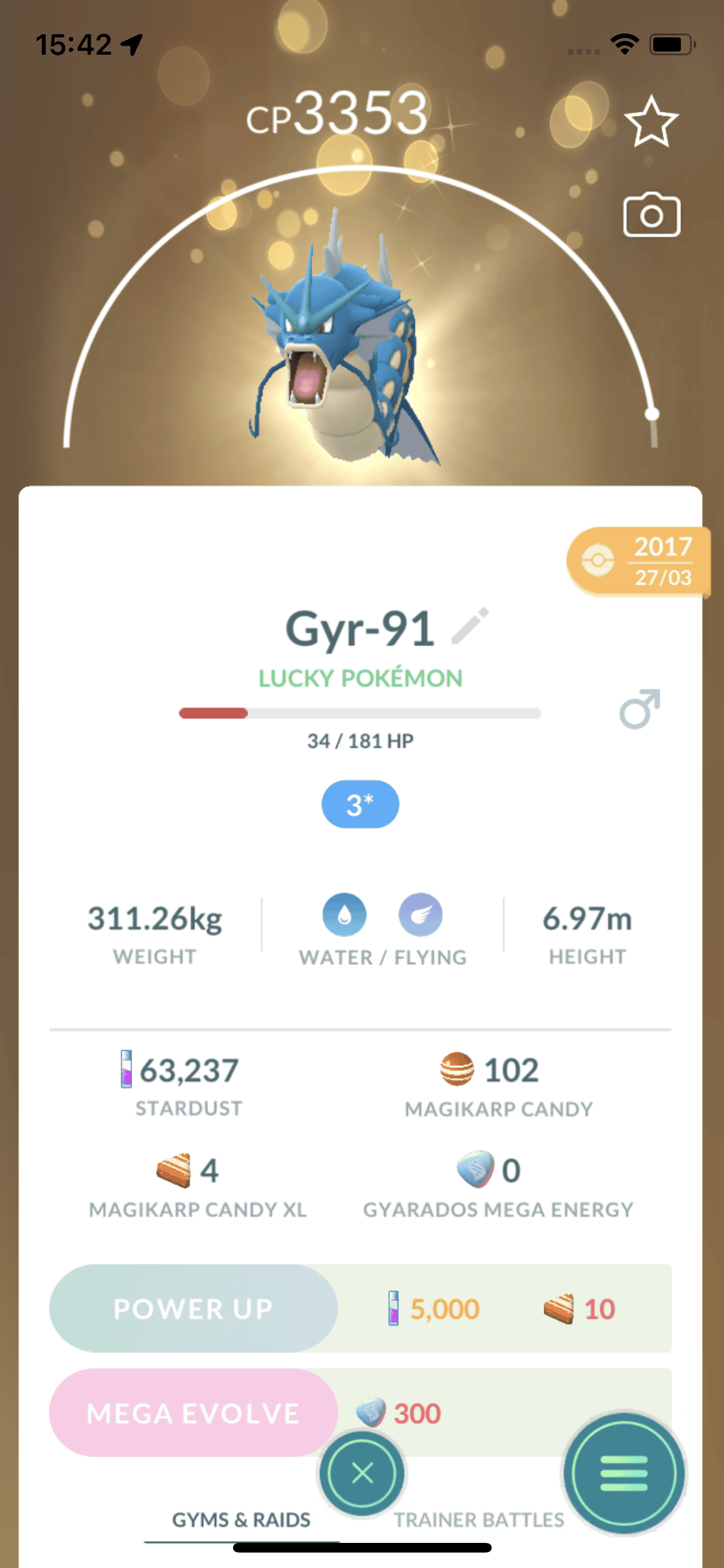Select the Gyms & Raids tab
This screenshot has width=724, height=1568.
coord(241,1520)
